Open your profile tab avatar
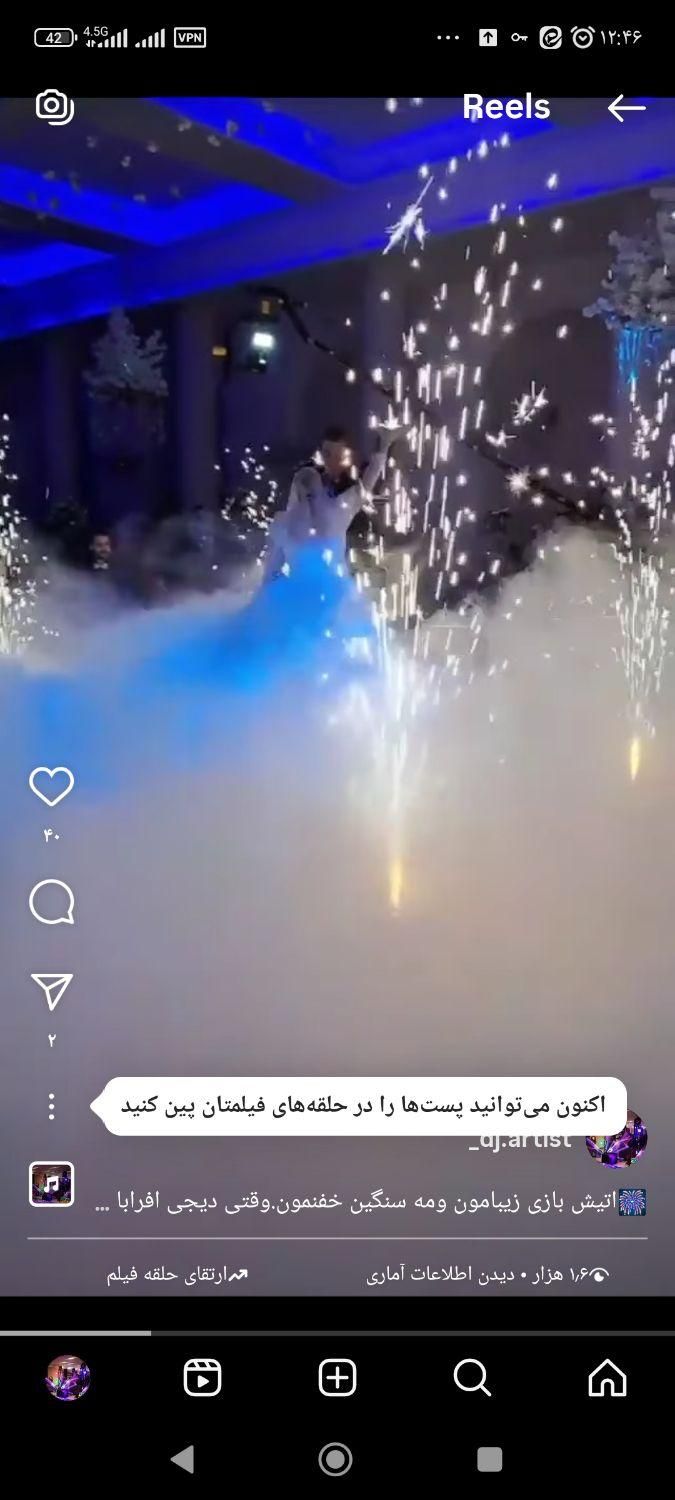Image resolution: width=675 pixels, height=1500 pixels. 68,1378
